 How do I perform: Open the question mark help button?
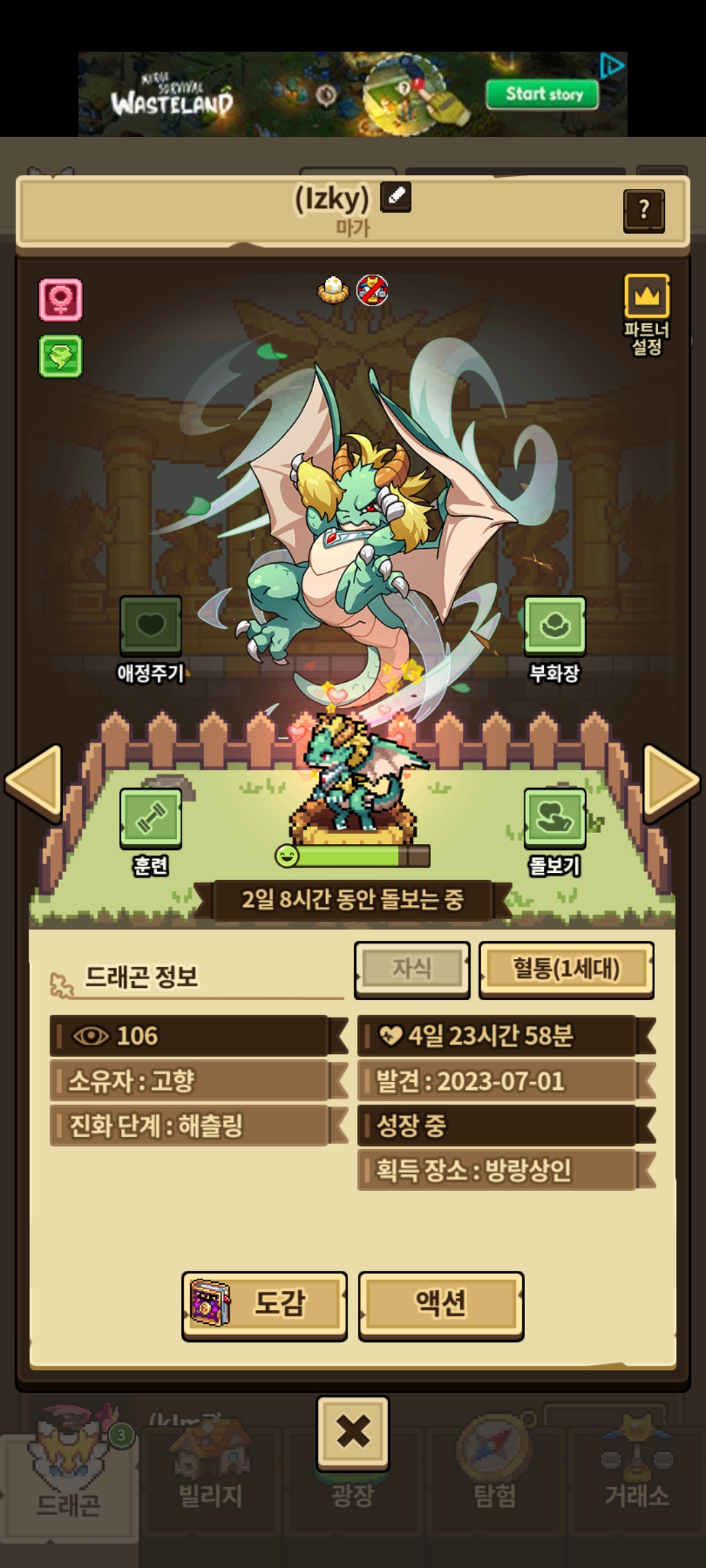[644, 210]
